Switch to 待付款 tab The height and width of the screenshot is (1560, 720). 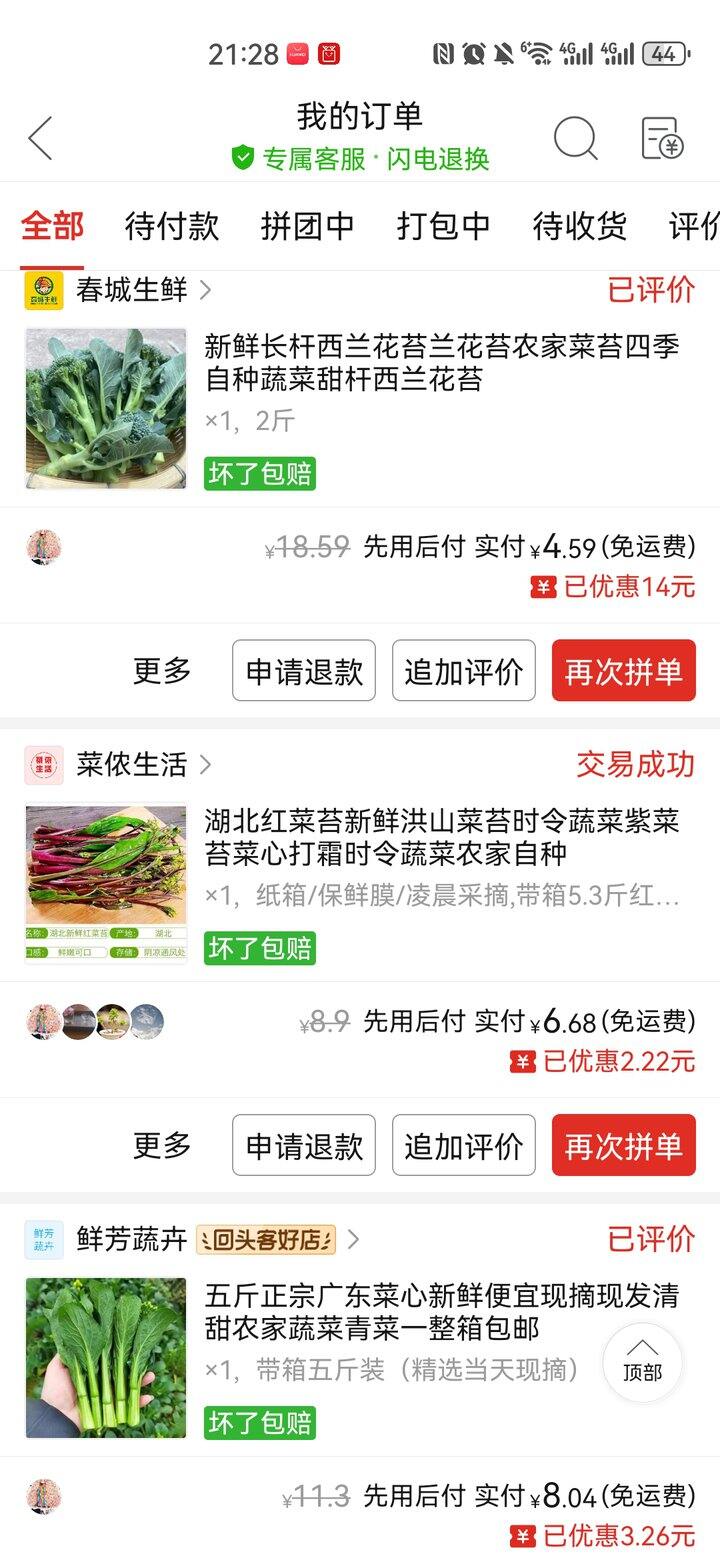(x=171, y=226)
